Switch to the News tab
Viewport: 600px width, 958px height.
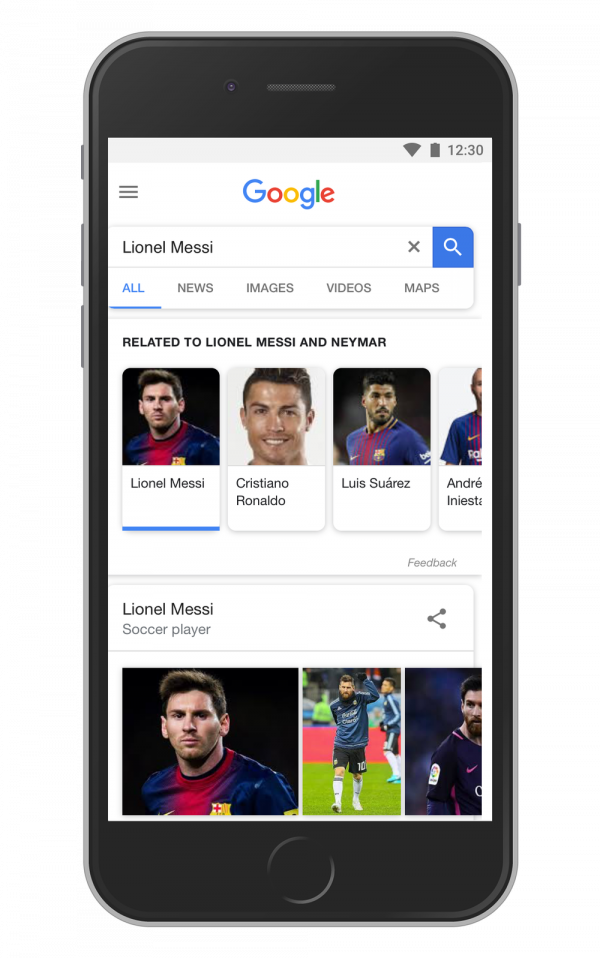[x=195, y=288]
